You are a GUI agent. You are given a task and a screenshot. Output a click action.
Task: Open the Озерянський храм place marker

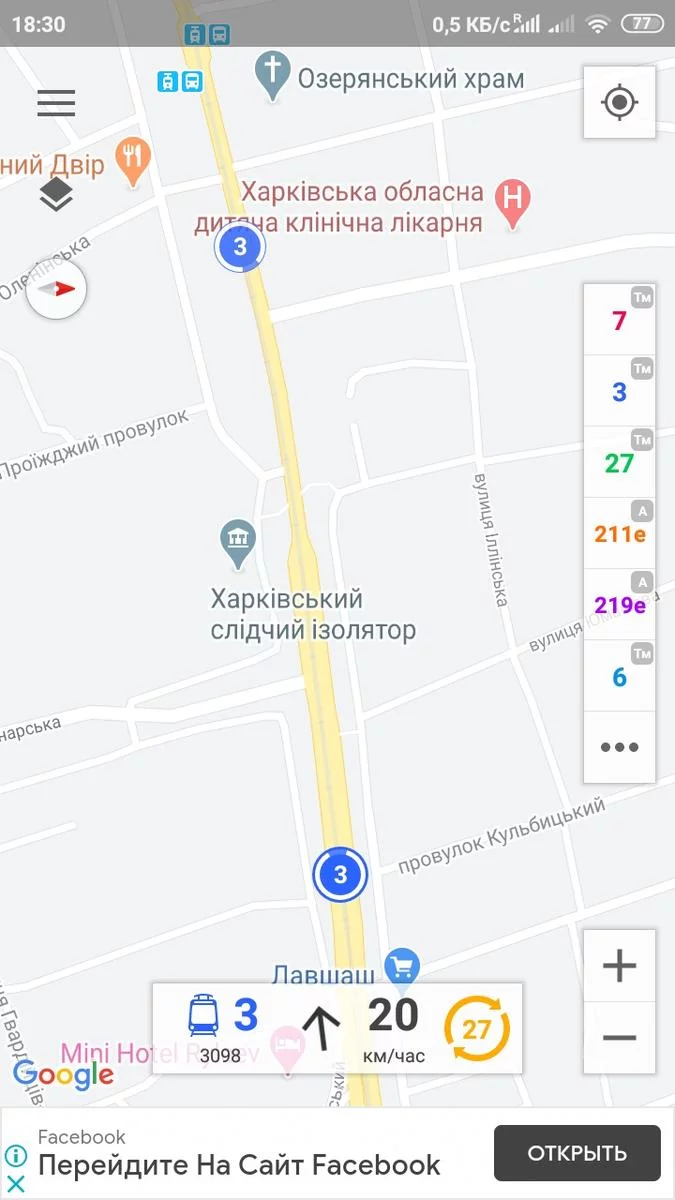click(271, 76)
